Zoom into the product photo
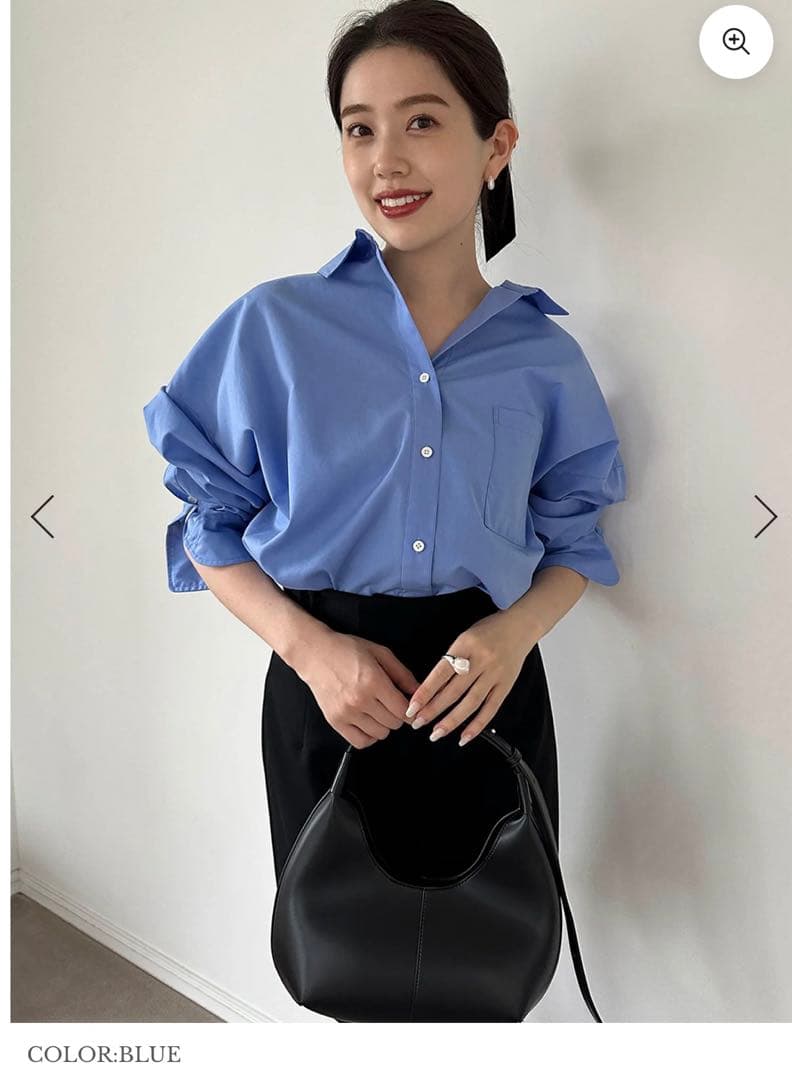Image resolution: width=792 pixels, height=1080 pixels. (736, 41)
